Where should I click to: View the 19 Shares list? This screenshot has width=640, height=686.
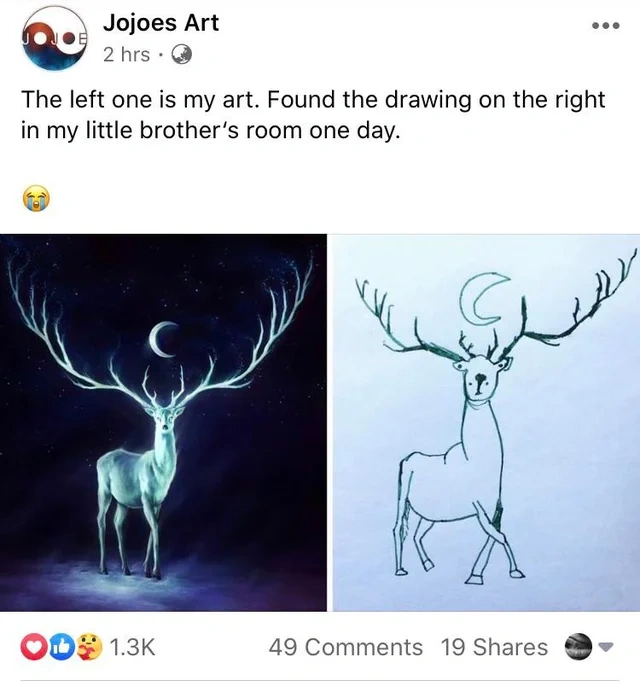click(494, 647)
